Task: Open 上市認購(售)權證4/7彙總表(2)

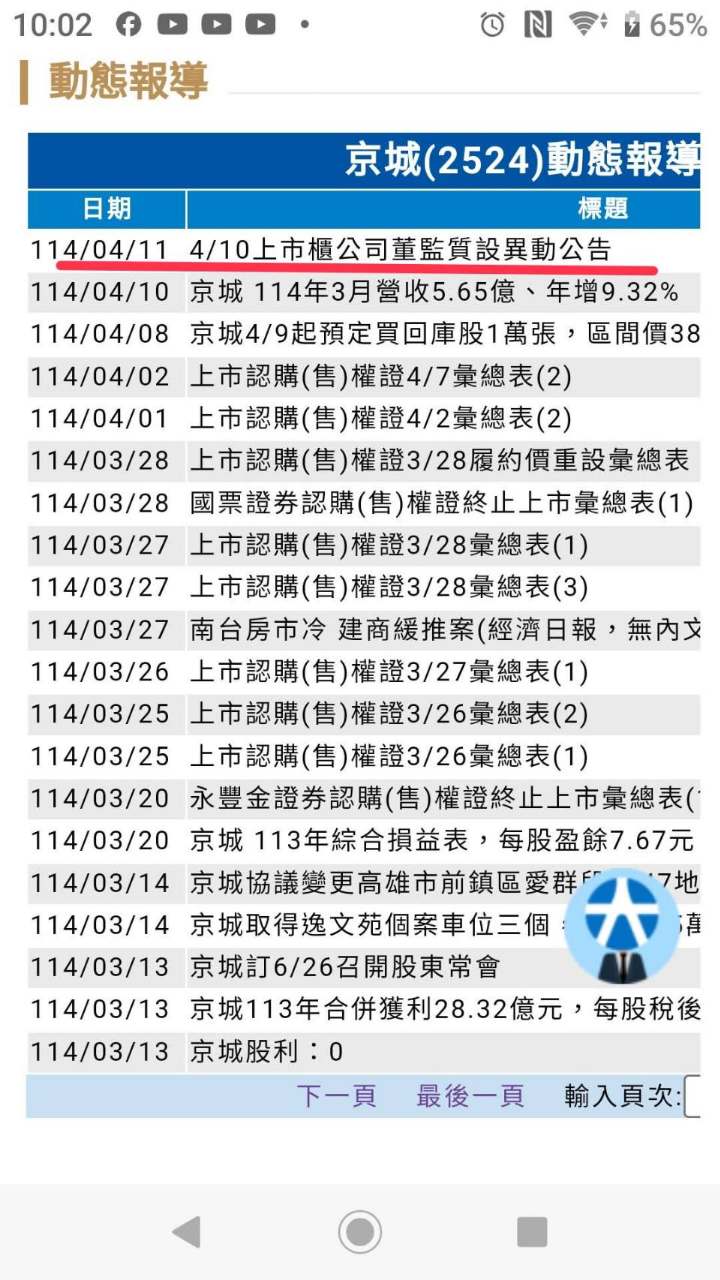Action: click(x=380, y=376)
